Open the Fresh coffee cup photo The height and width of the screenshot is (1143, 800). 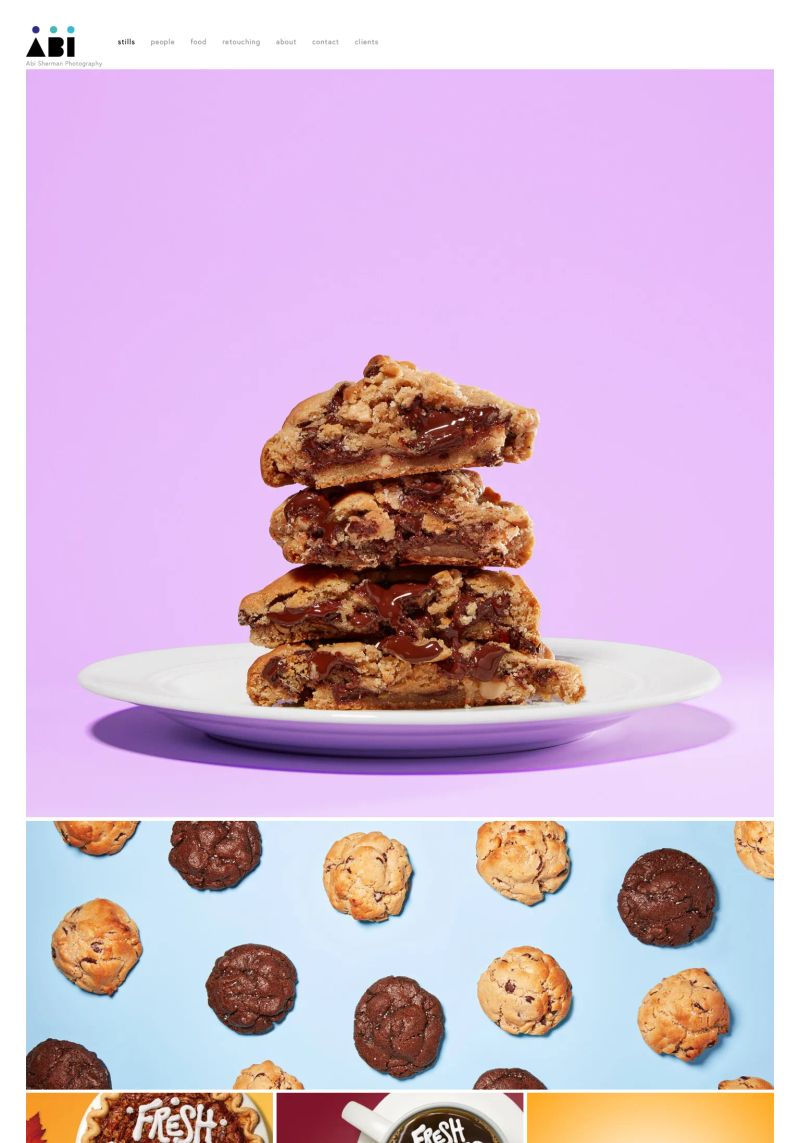pos(400,1118)
